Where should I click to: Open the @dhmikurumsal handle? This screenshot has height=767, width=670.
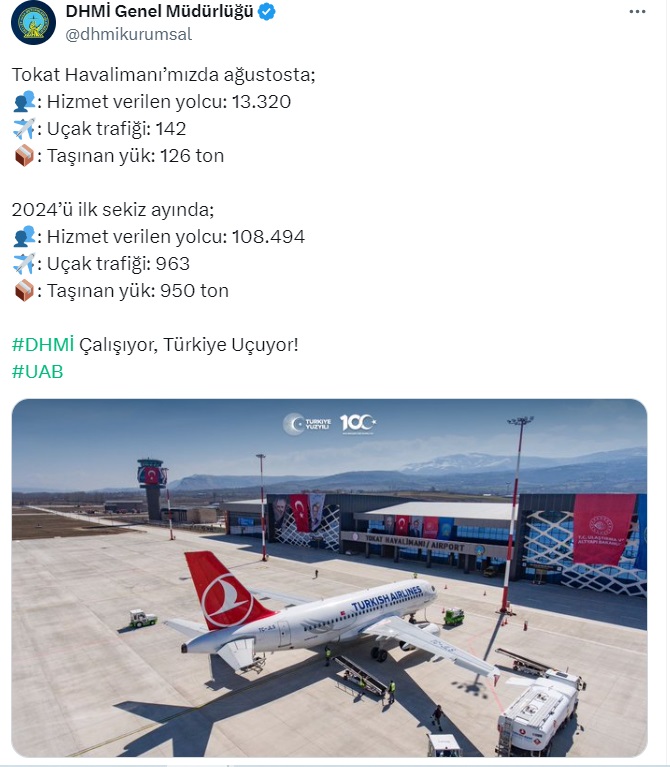[127, 34]
